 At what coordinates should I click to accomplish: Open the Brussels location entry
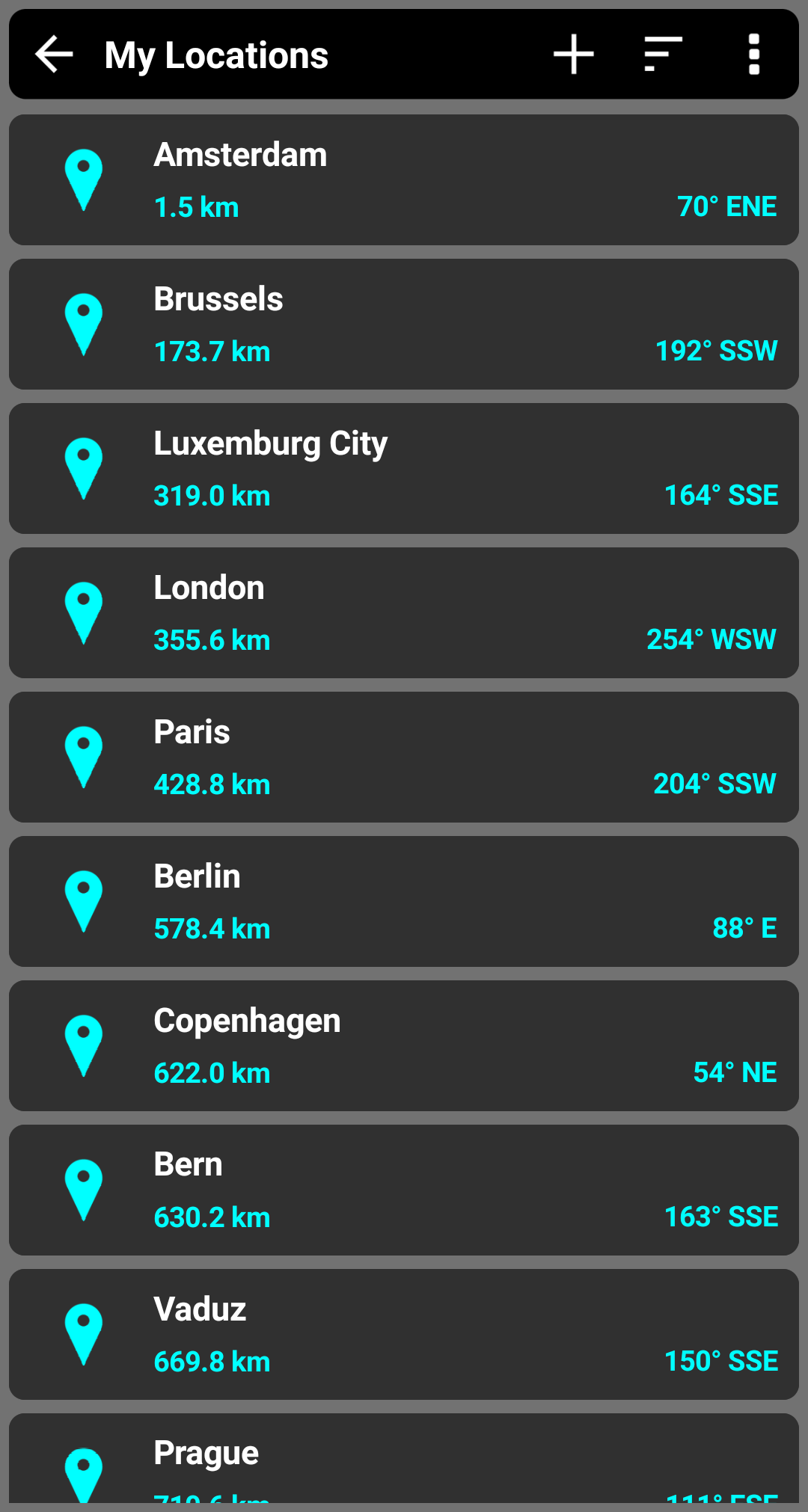tap(404, 323)
